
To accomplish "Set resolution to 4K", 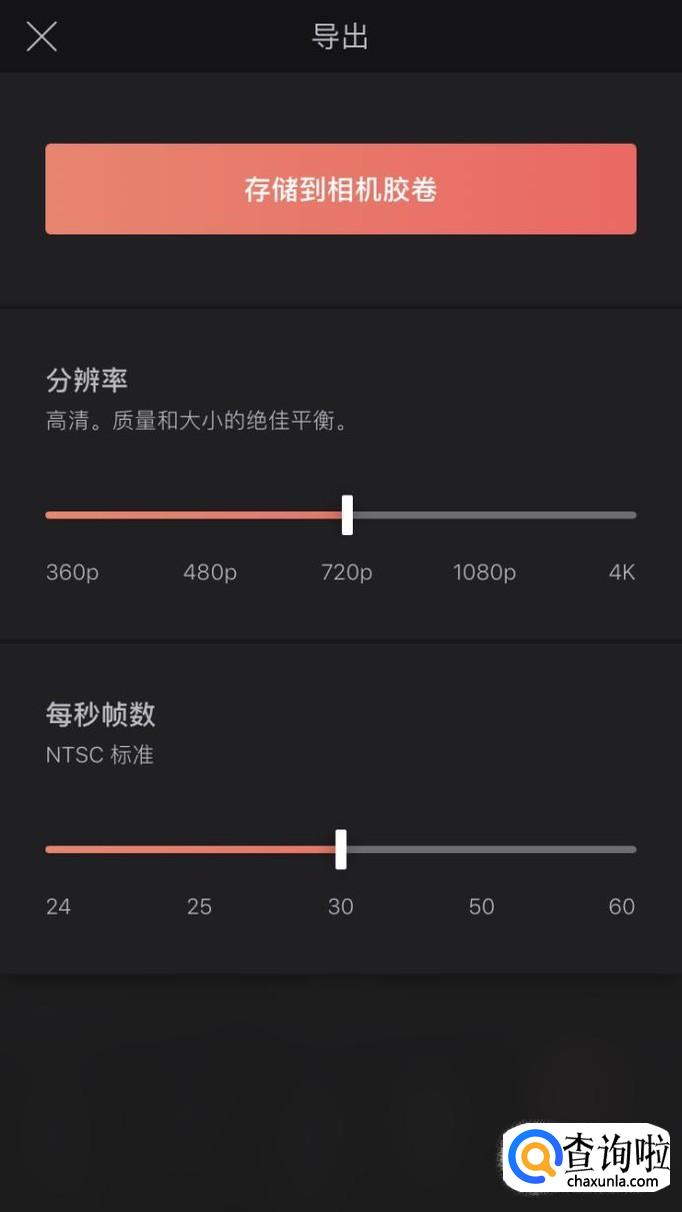I will pyautogui.click(x=622, y=573).
